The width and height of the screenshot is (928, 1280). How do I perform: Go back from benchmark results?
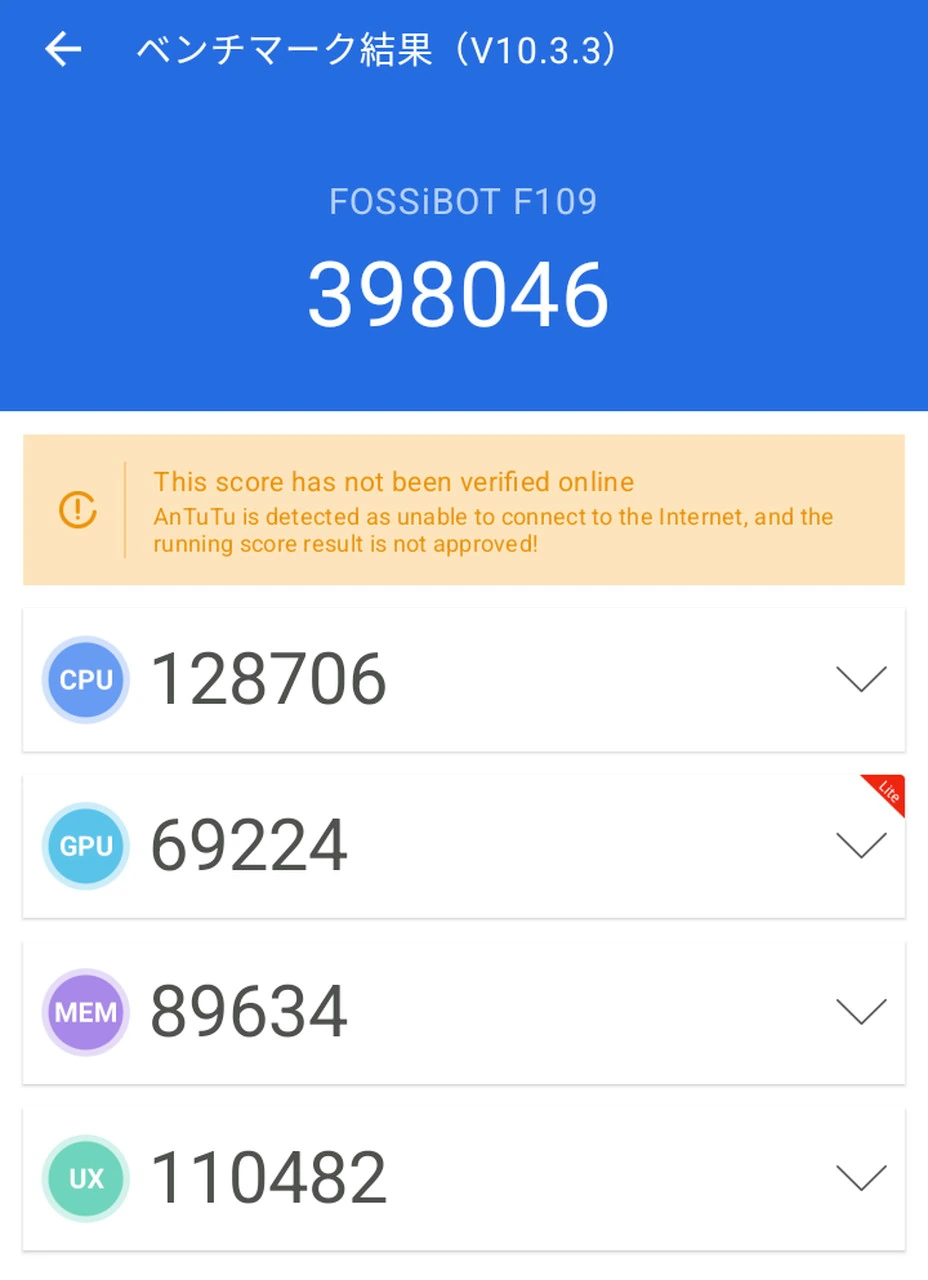[62, 49]
